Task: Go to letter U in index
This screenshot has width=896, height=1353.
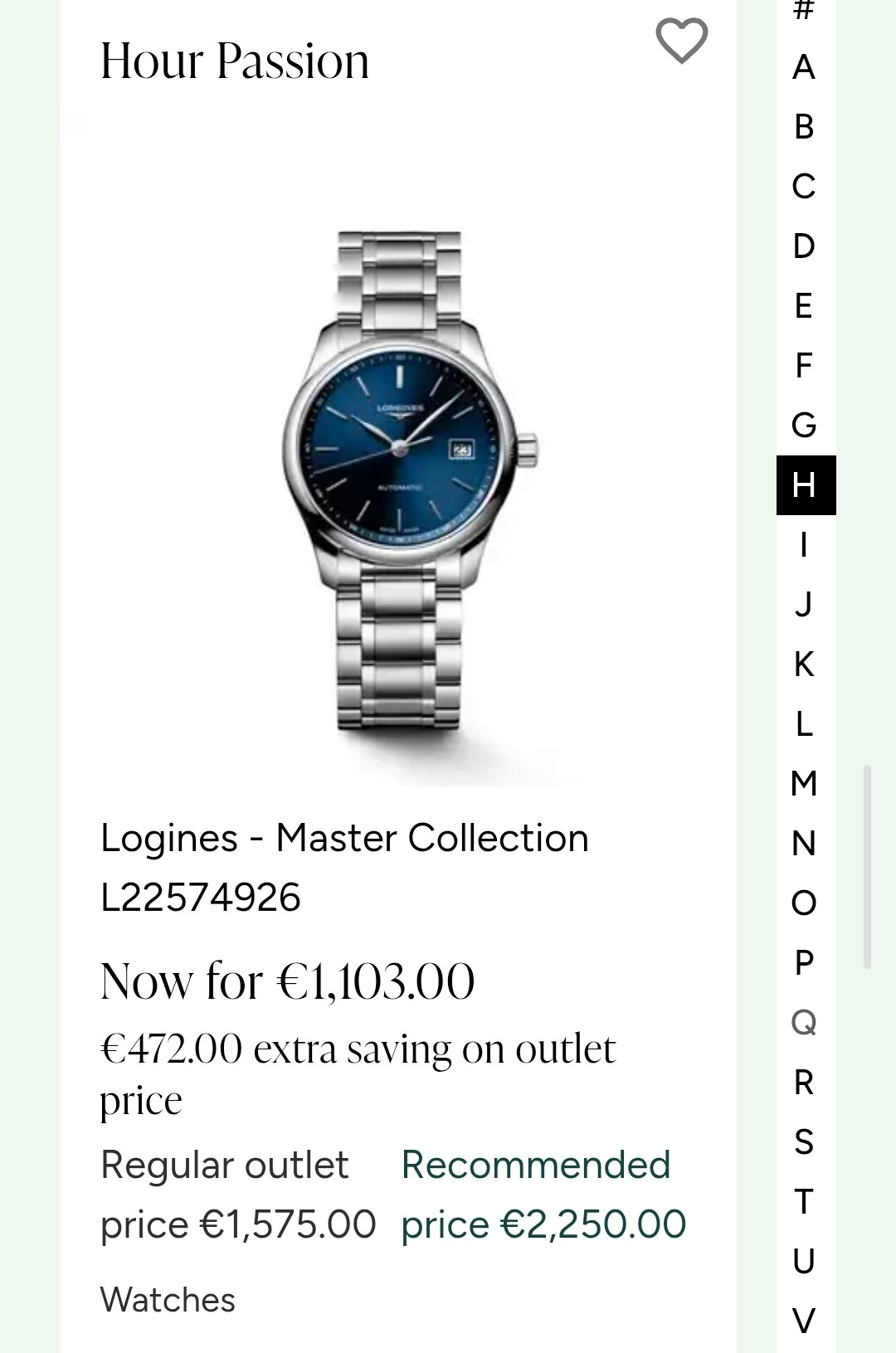Action: (x=804, y=1262)
